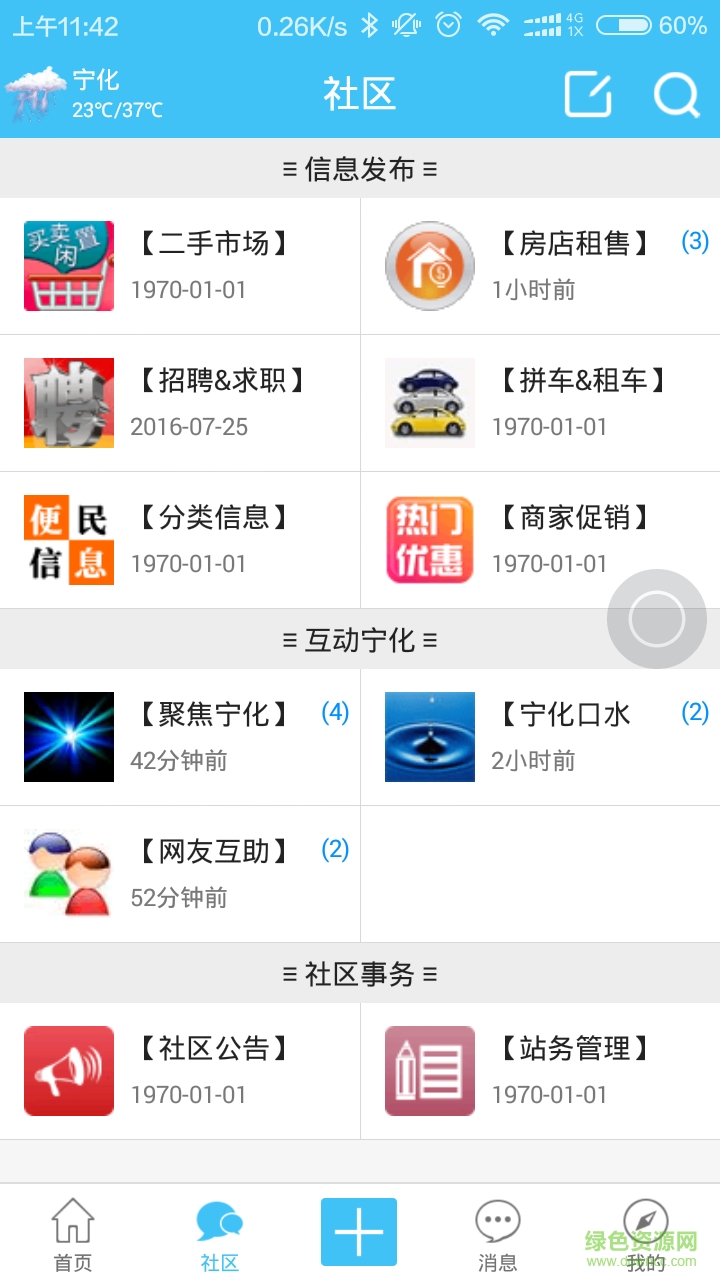The image size is (720, 1280).
Task: Tap the water-drop icon for 宁化口水
Action: tap(429, 736)
